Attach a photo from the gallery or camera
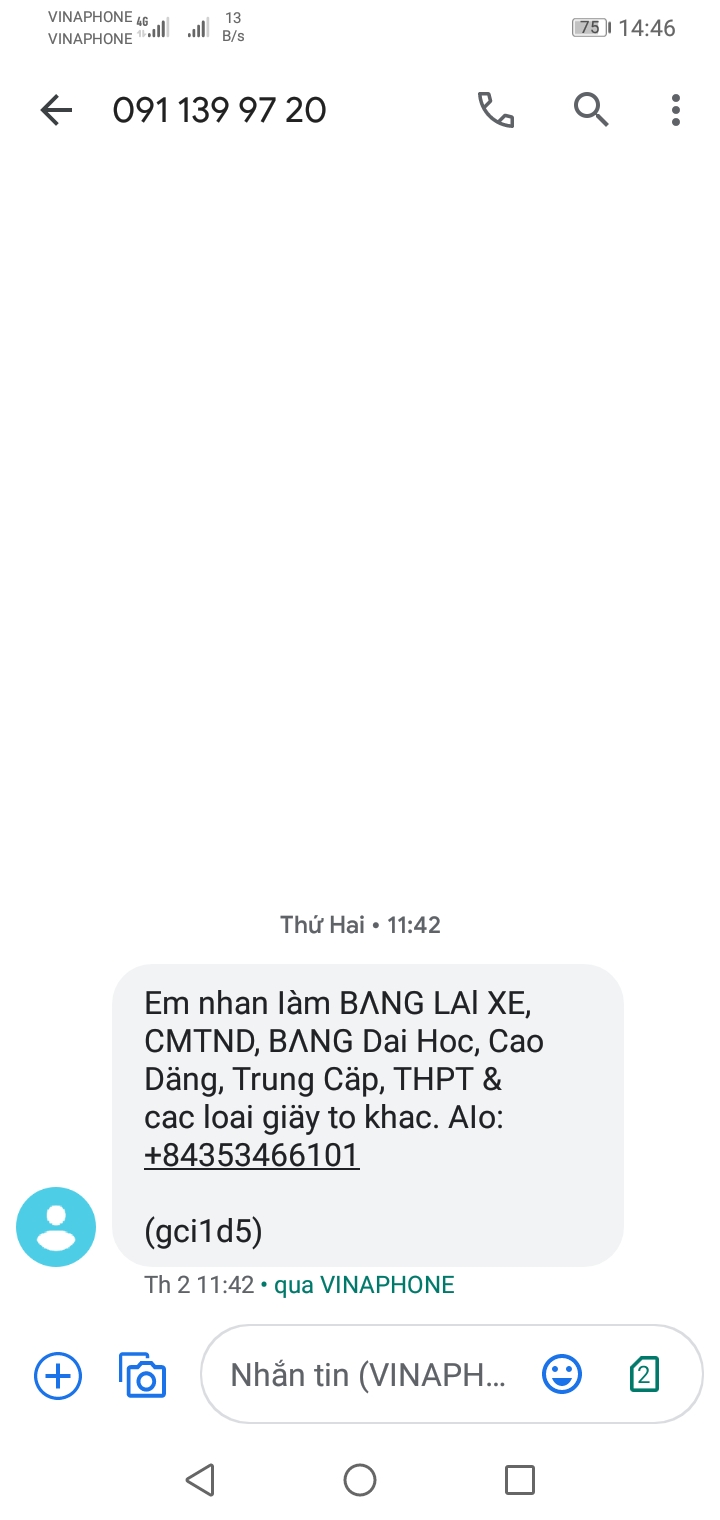This screenshot has width=720, height=1520. point(143,1376)
